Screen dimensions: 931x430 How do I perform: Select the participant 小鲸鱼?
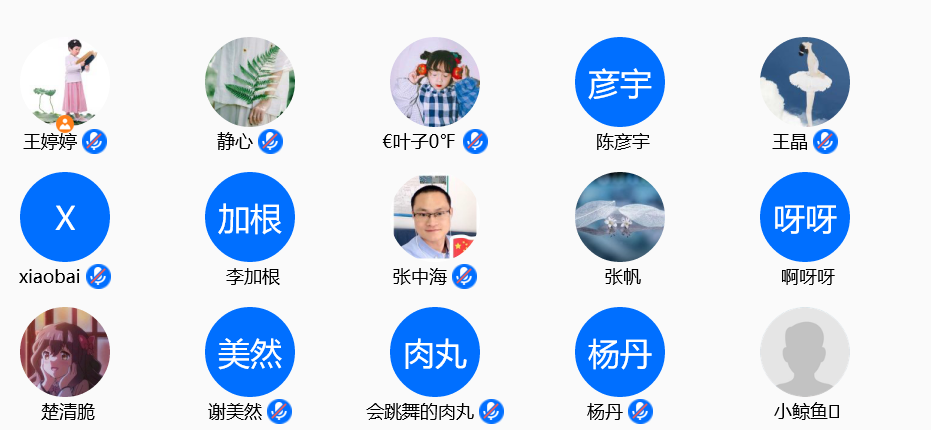point(805,352)
